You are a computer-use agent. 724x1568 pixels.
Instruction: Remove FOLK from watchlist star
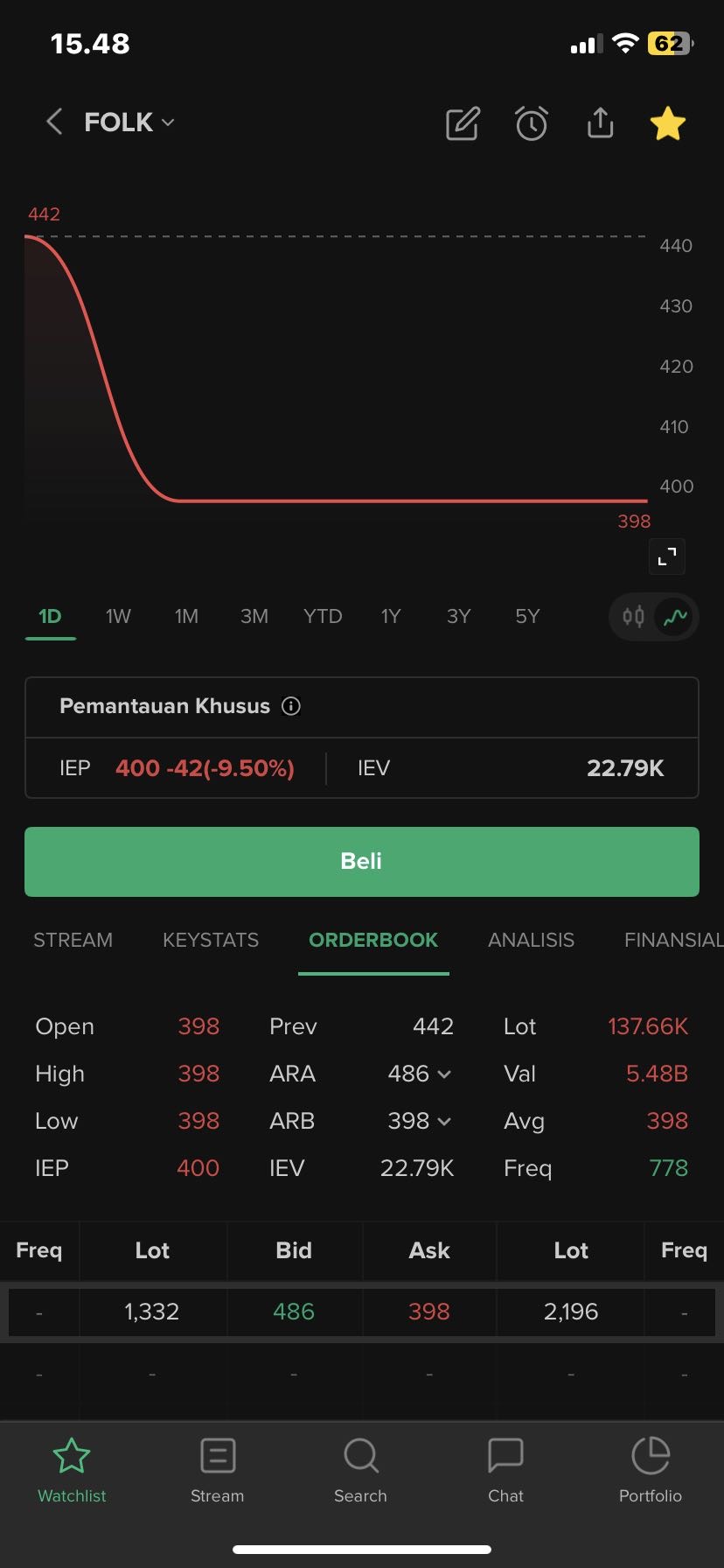[x=668, y=123]
